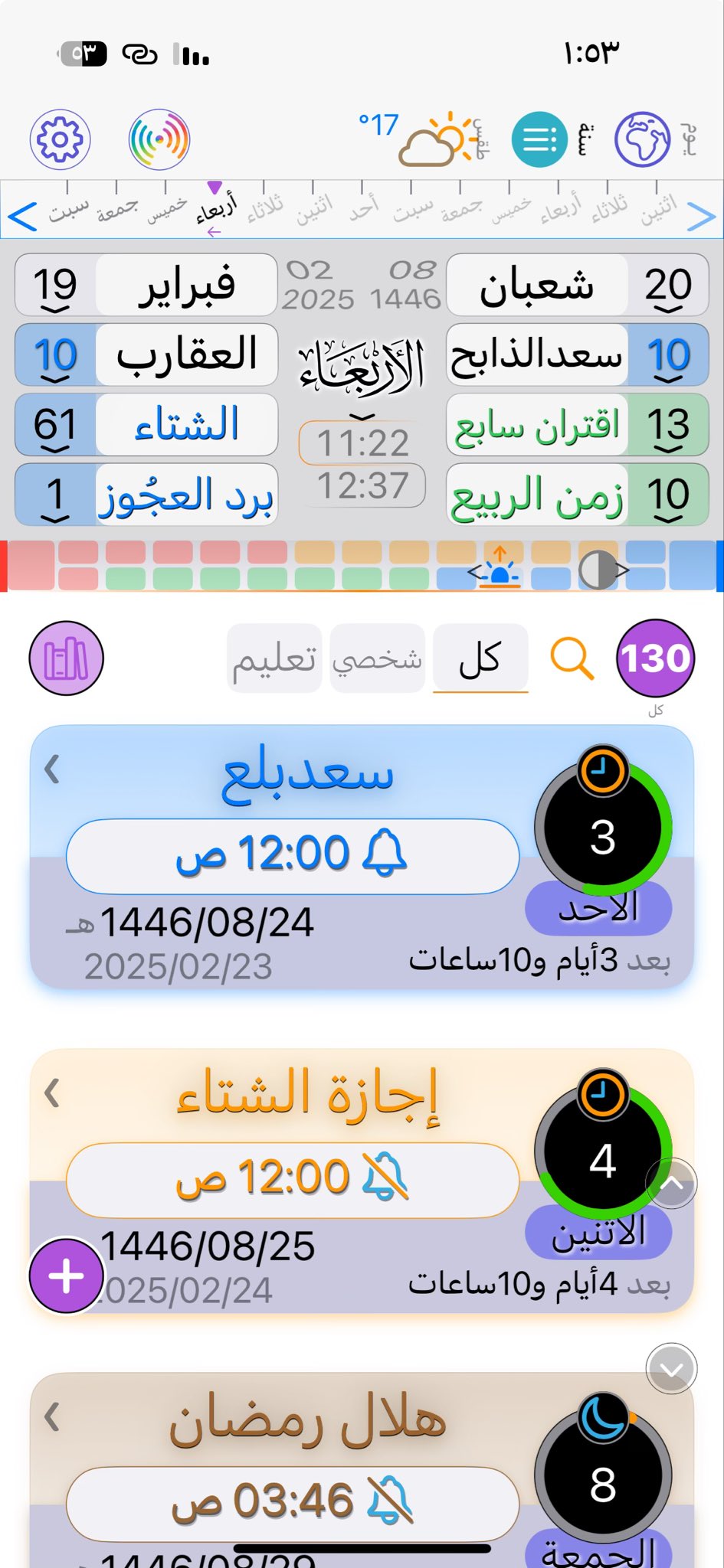Screen dimensions: 724x1568
Task: Open the purple library icon
Action: 66,658
